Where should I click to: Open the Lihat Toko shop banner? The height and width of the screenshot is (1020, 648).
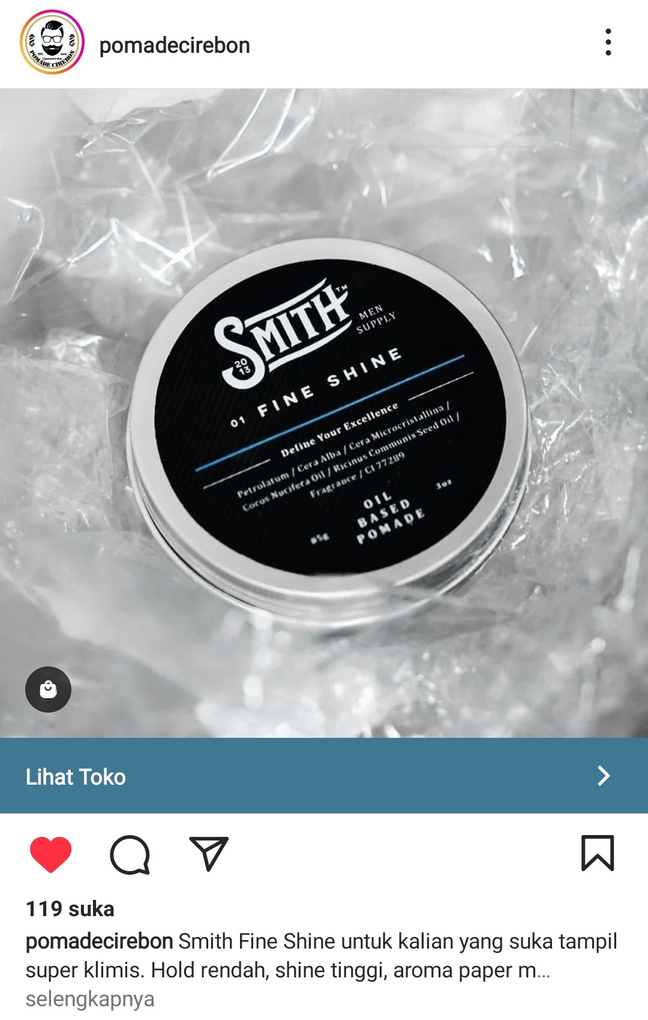coord(324,776)
